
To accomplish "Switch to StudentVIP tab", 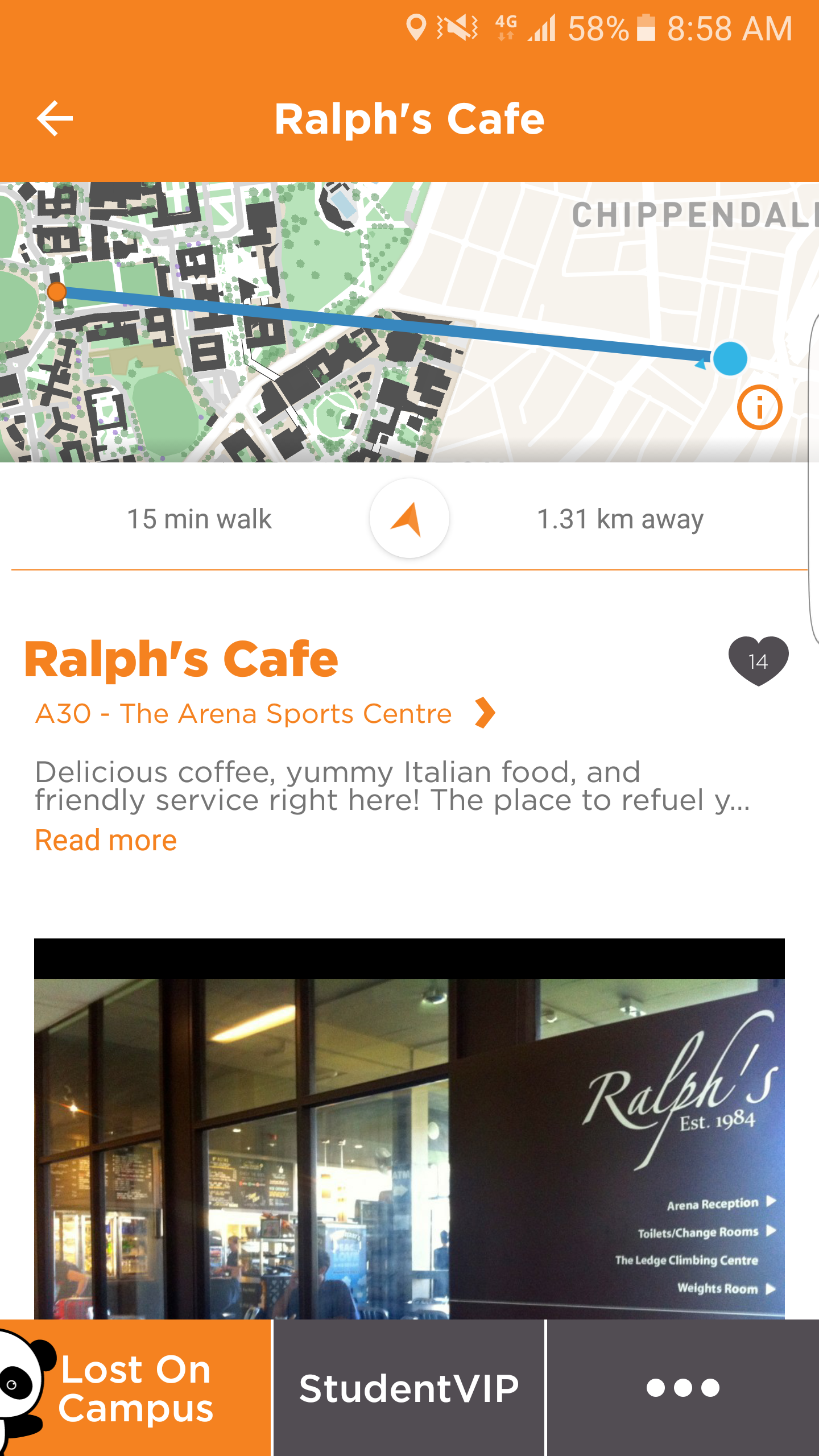I will tap(409, 1388).
